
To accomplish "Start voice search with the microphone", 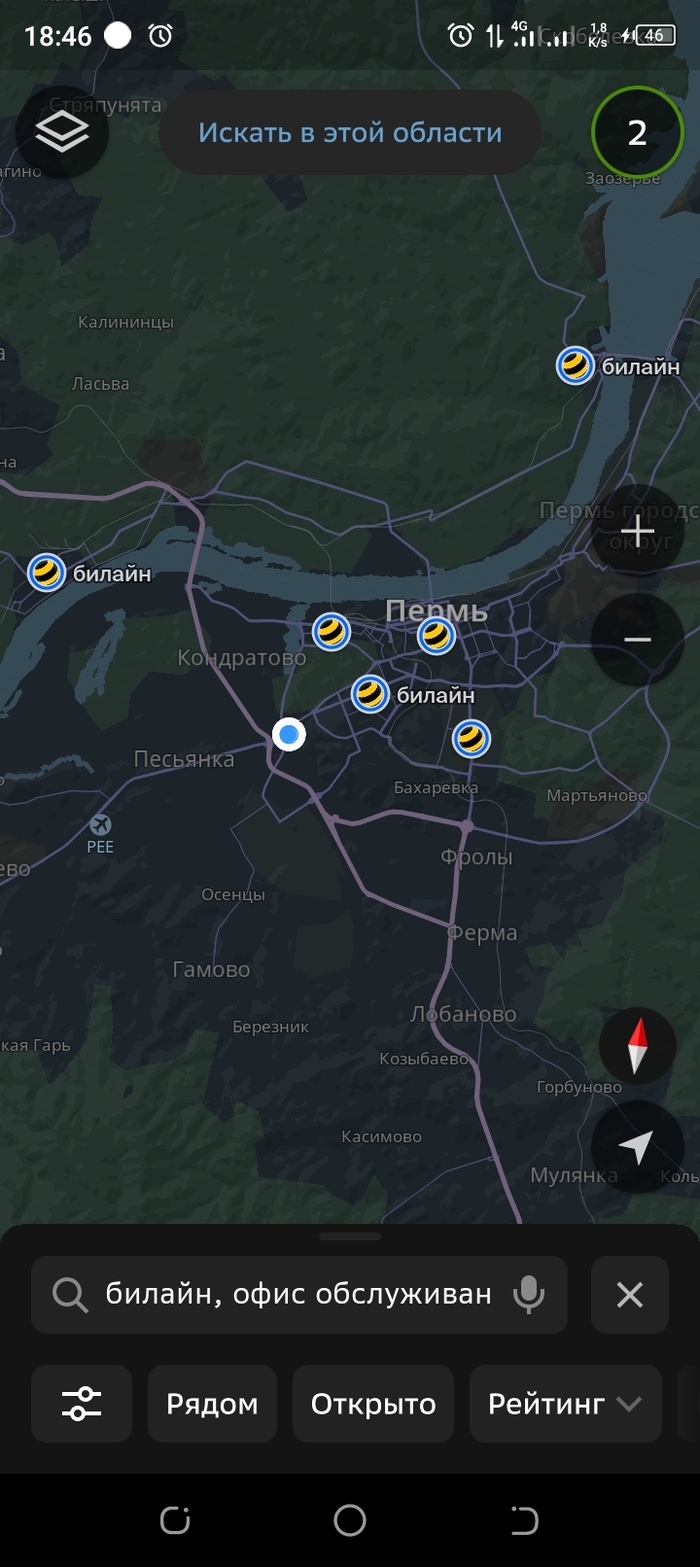I will pyautogui.click(x=528, y=1295).
